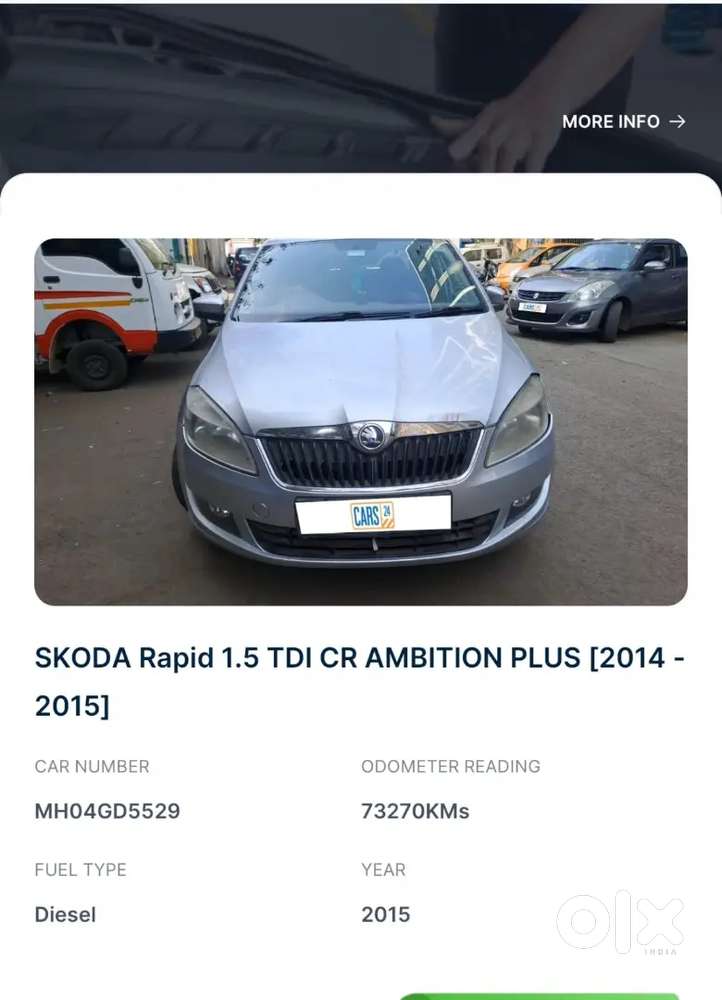This screenshot has width=722, height=1000.
Task: Click the CAR NUMBER field label
Action: (x=91, y=767)
